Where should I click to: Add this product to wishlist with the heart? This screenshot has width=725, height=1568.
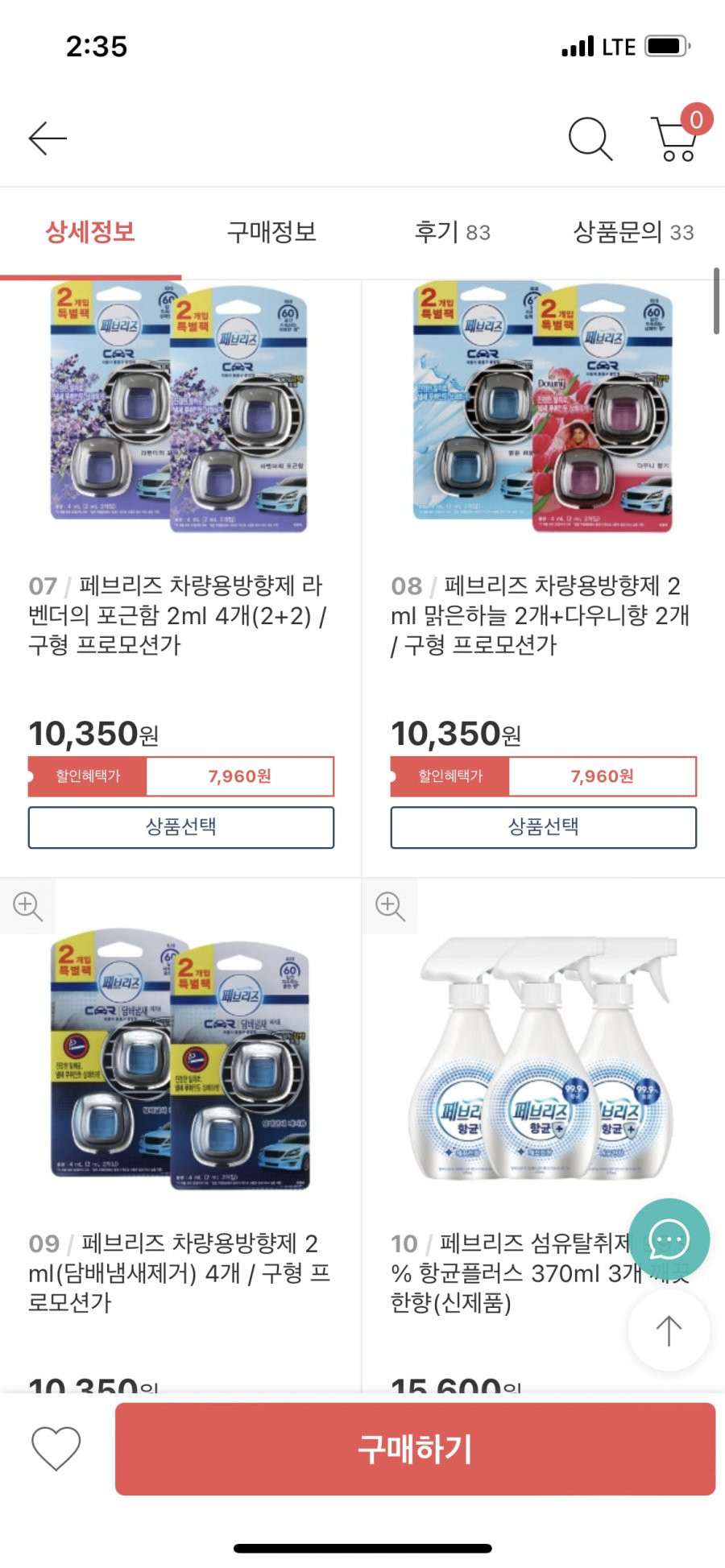(56, 1447)
